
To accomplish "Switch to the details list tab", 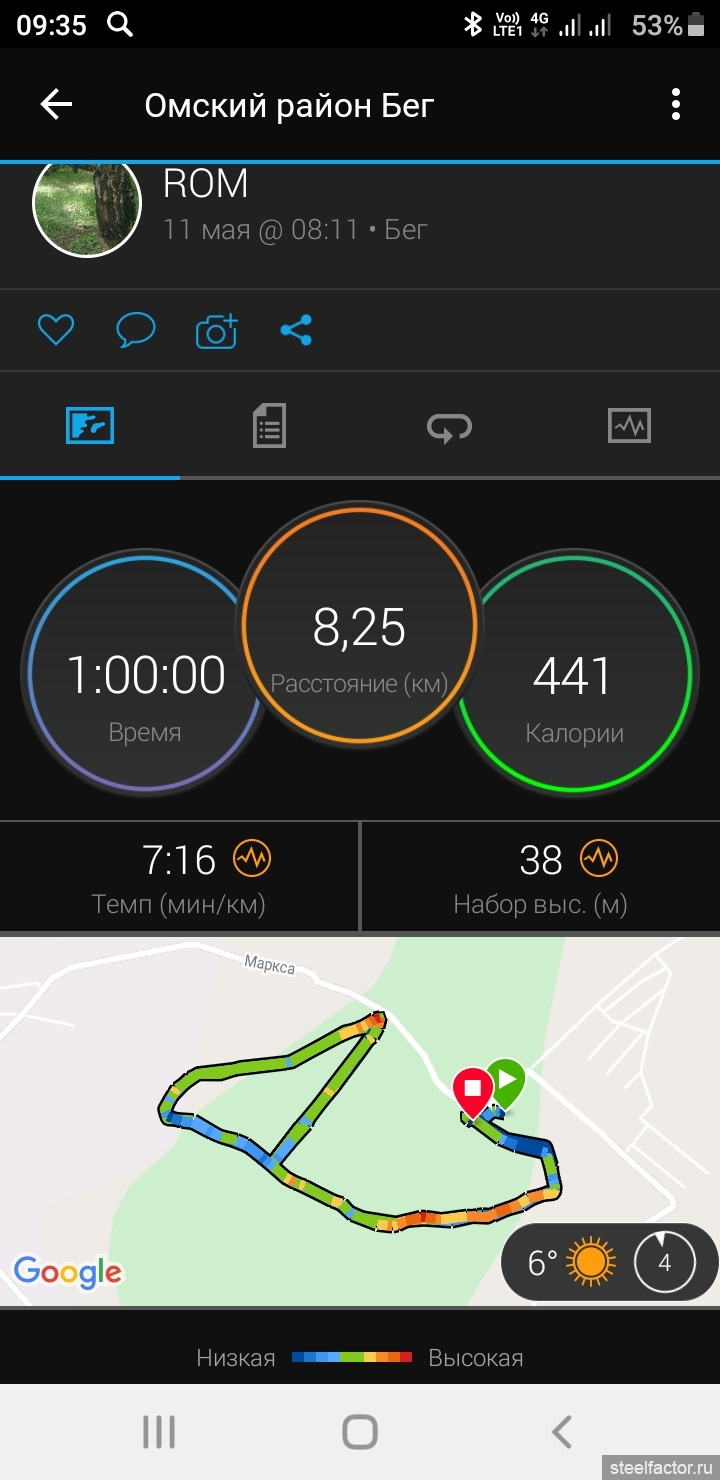I will pyautogui.click(x=269, y=426).
